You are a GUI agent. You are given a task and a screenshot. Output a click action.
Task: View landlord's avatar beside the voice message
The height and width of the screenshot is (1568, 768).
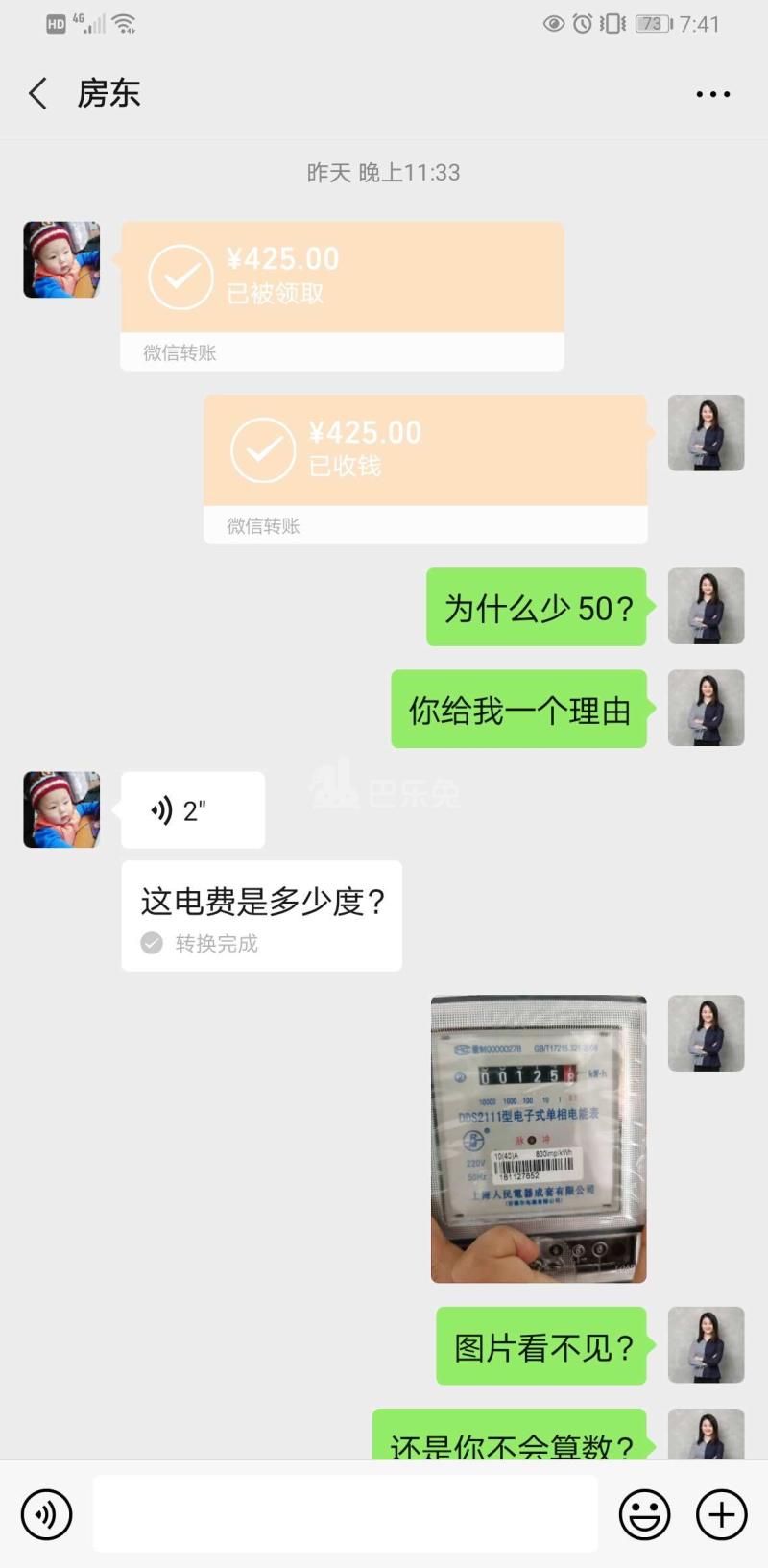[x=61, y=809]
